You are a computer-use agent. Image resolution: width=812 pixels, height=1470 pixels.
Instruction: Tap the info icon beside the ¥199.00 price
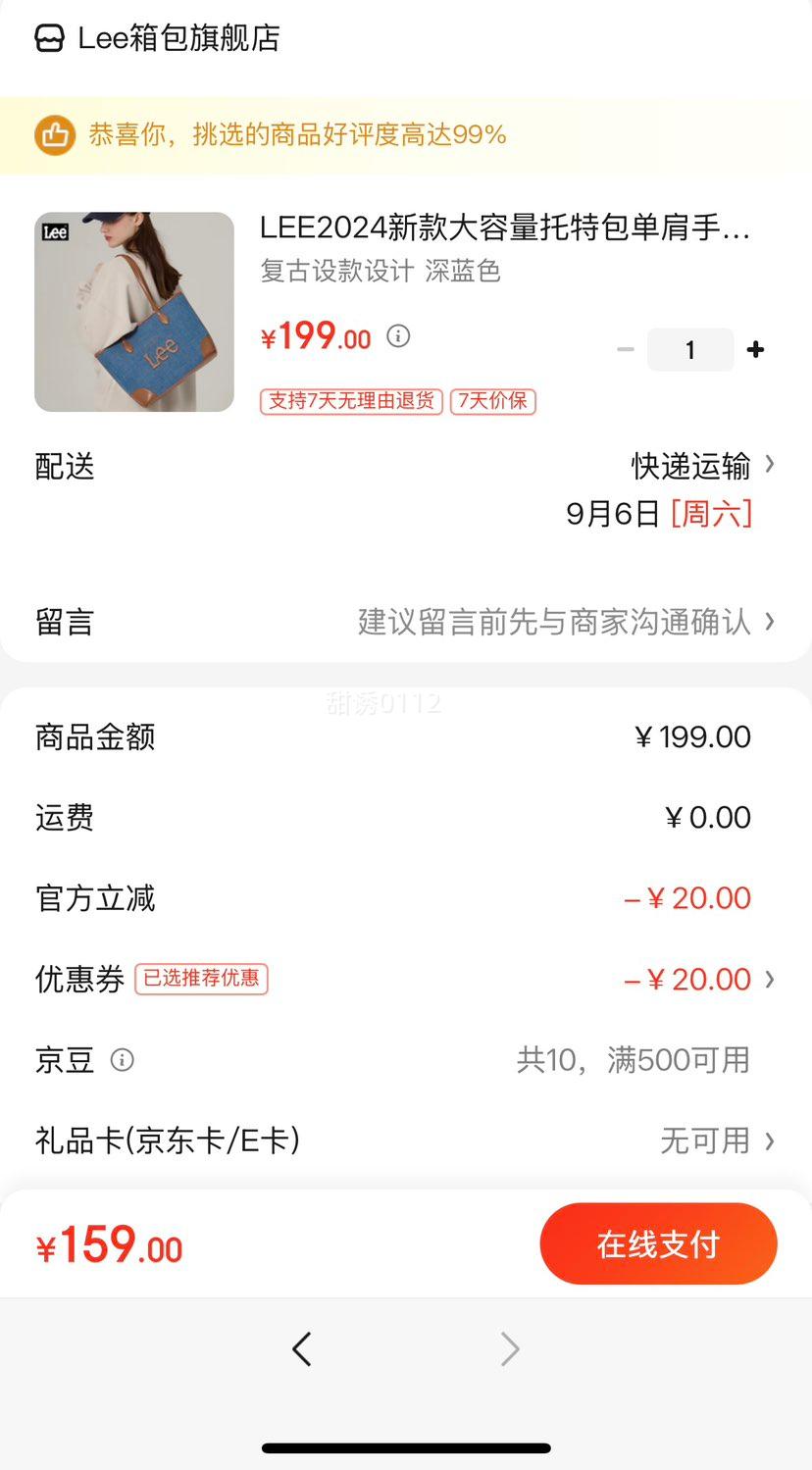[398, 336]
